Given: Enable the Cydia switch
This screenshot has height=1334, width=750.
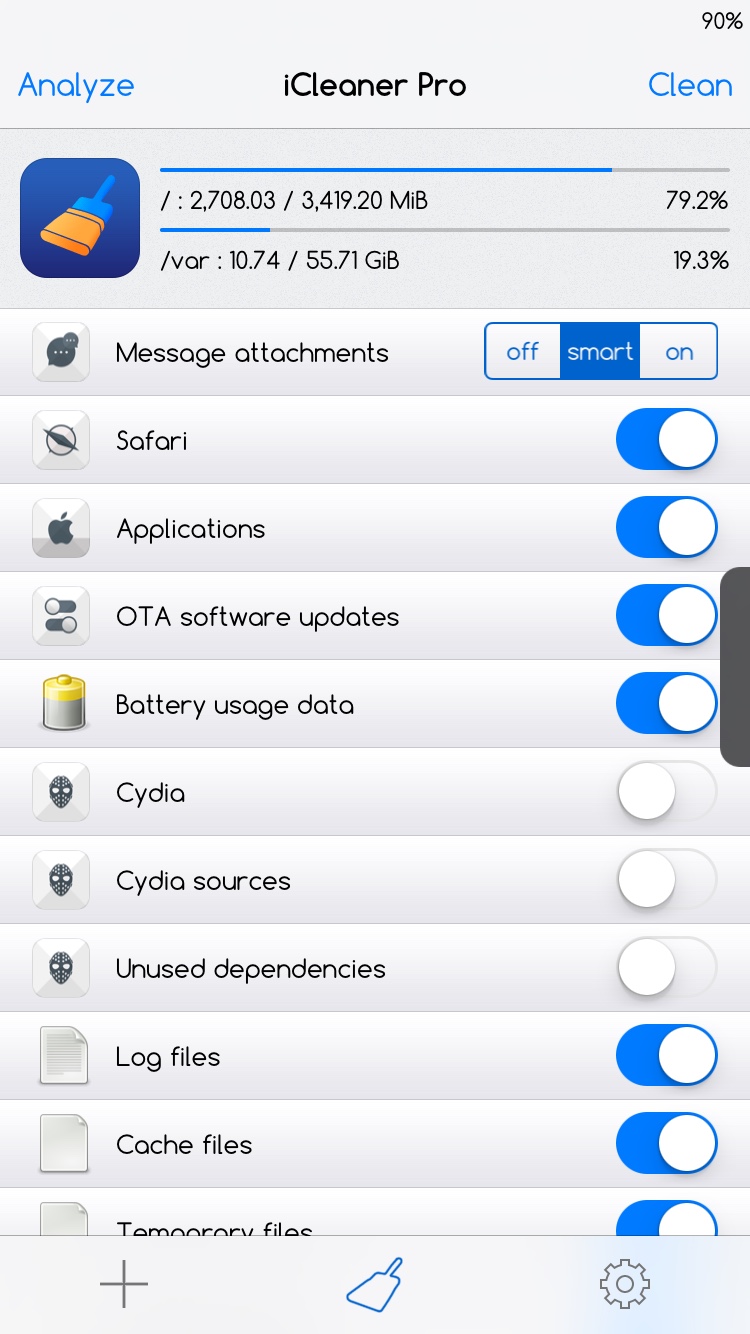Looking at the screenshot, I should pyautogui.click(x=667, y=792).
